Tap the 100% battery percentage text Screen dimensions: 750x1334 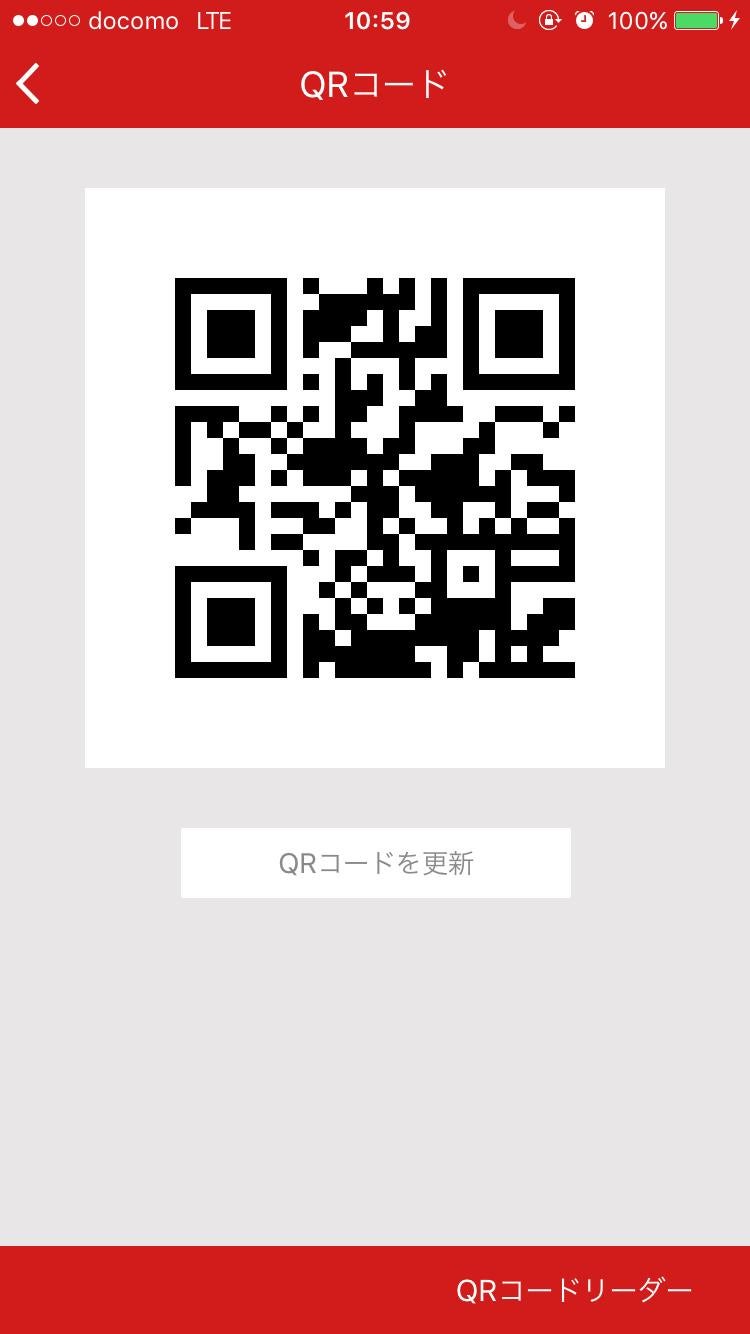(x=640, y=19)
